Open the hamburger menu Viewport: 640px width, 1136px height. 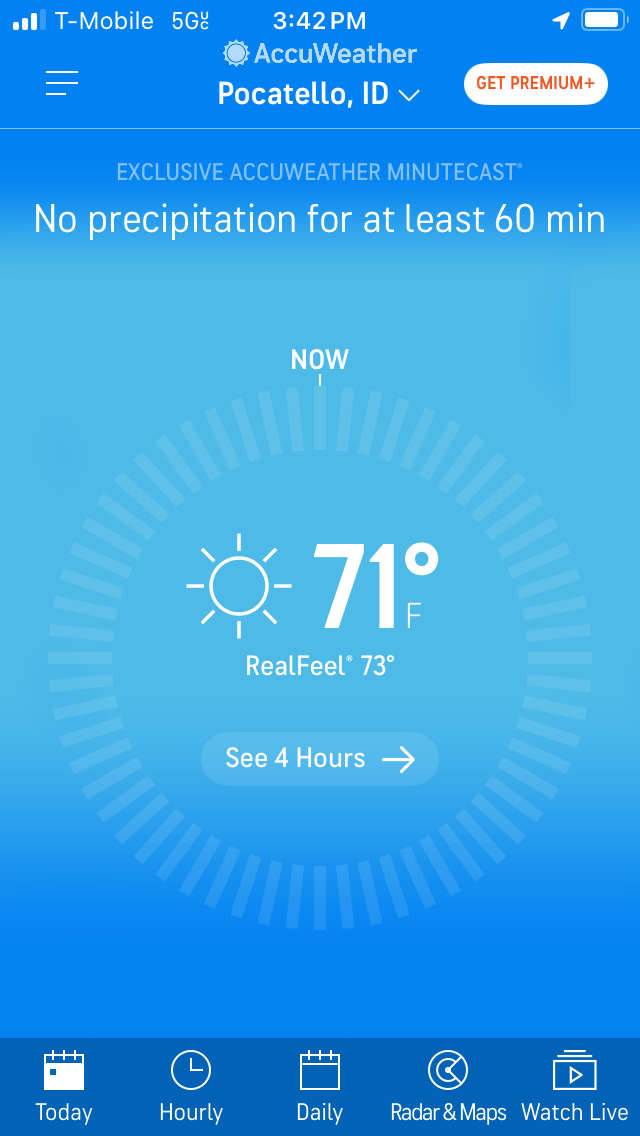click(x=62, y=84)
